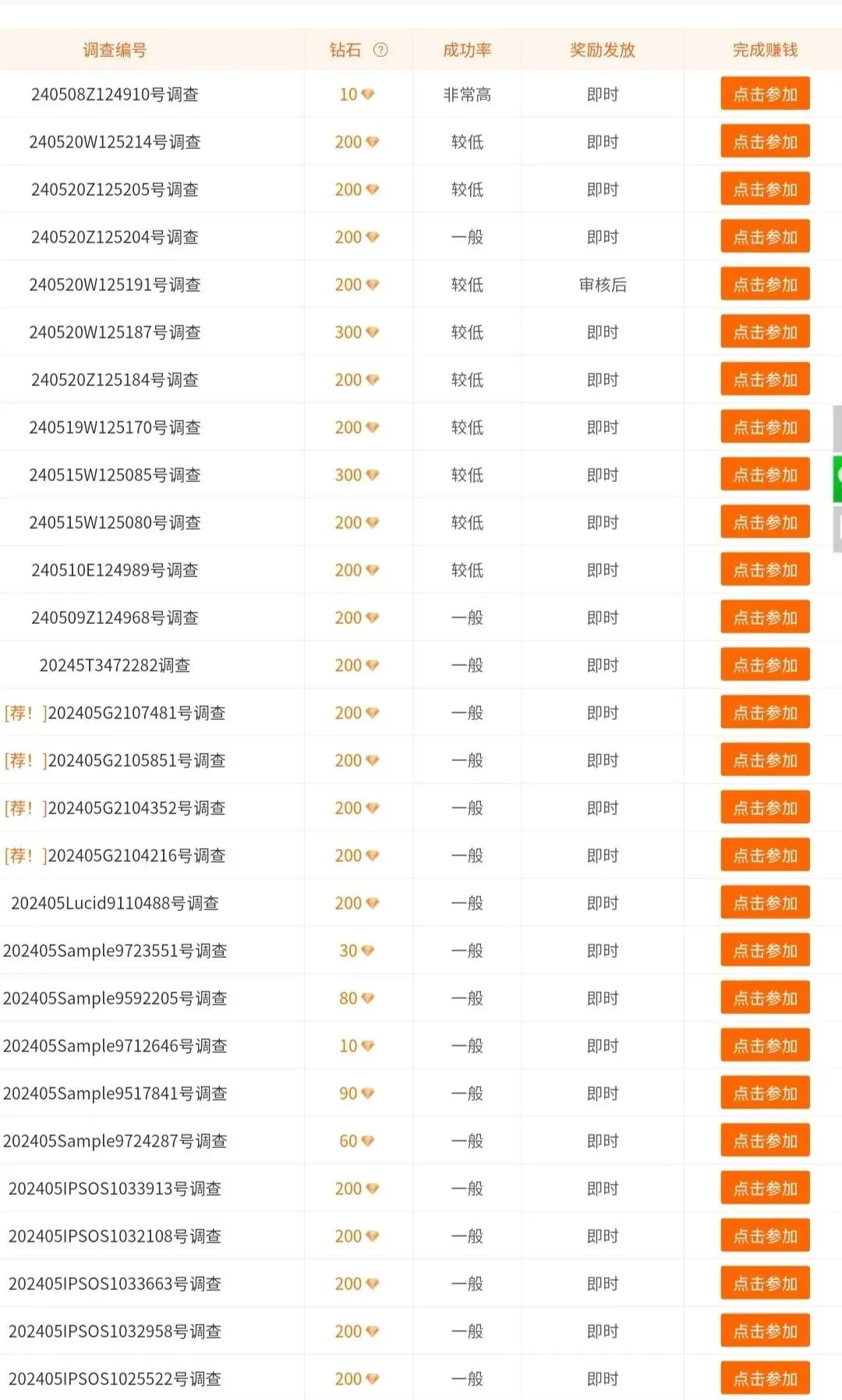842x1400 pixels.
Task: Participate in survey 240520Z125204
Action: pyautogui.click(x=765, y=237)
